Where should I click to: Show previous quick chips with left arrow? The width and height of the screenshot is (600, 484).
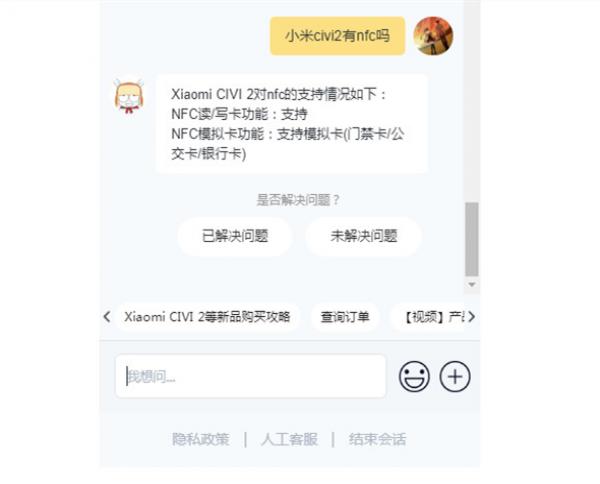(107, 317)
